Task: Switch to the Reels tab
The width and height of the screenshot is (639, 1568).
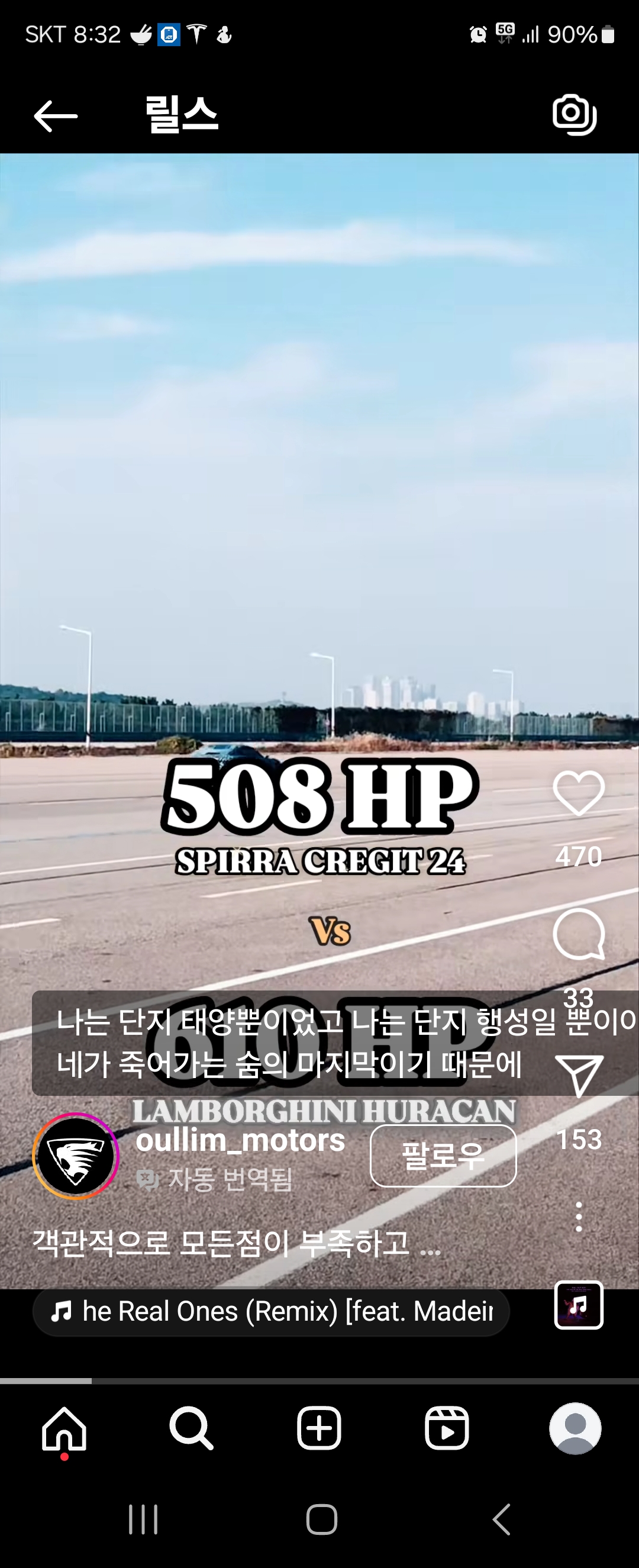Action: click(447, 1428)
